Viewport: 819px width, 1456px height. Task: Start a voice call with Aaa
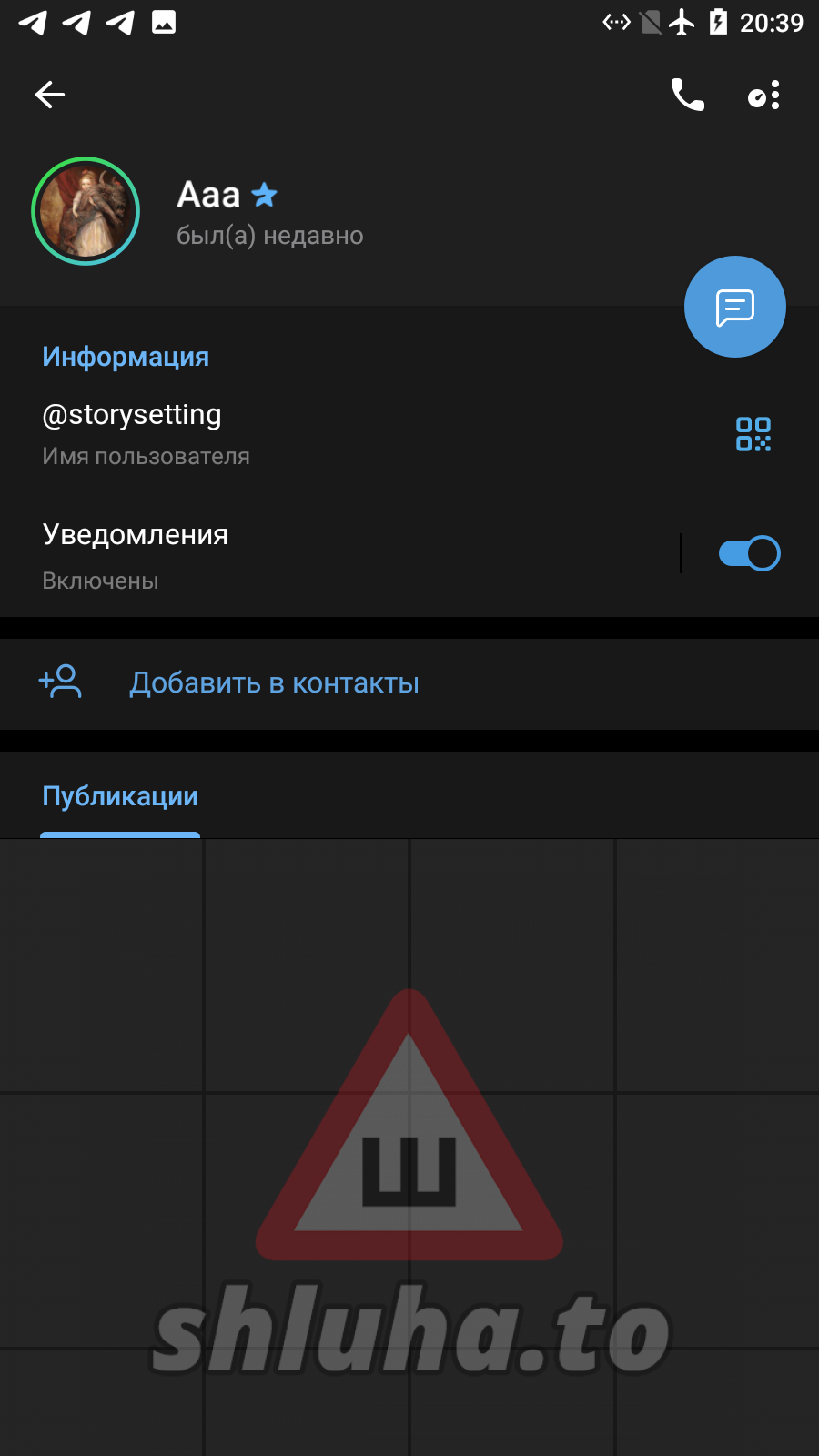coord(687,95)
